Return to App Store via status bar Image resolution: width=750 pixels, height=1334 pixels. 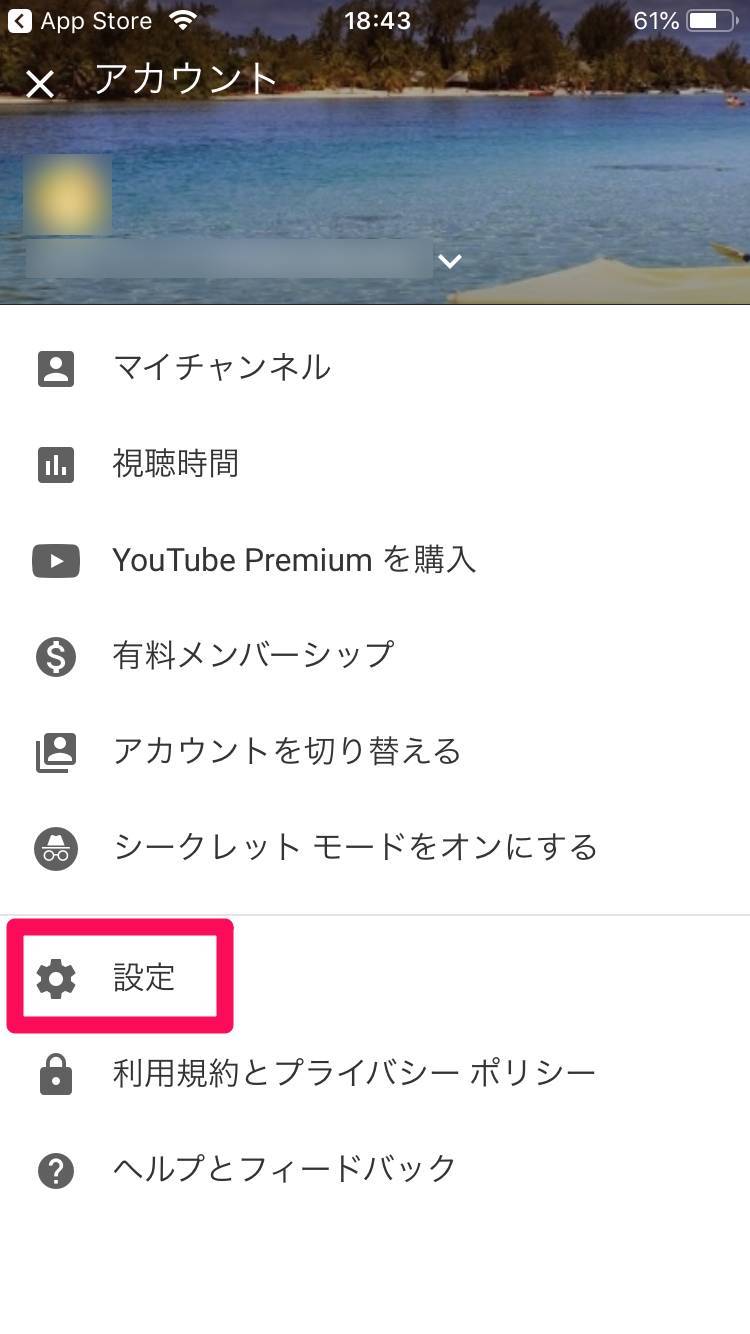(80, 21)
